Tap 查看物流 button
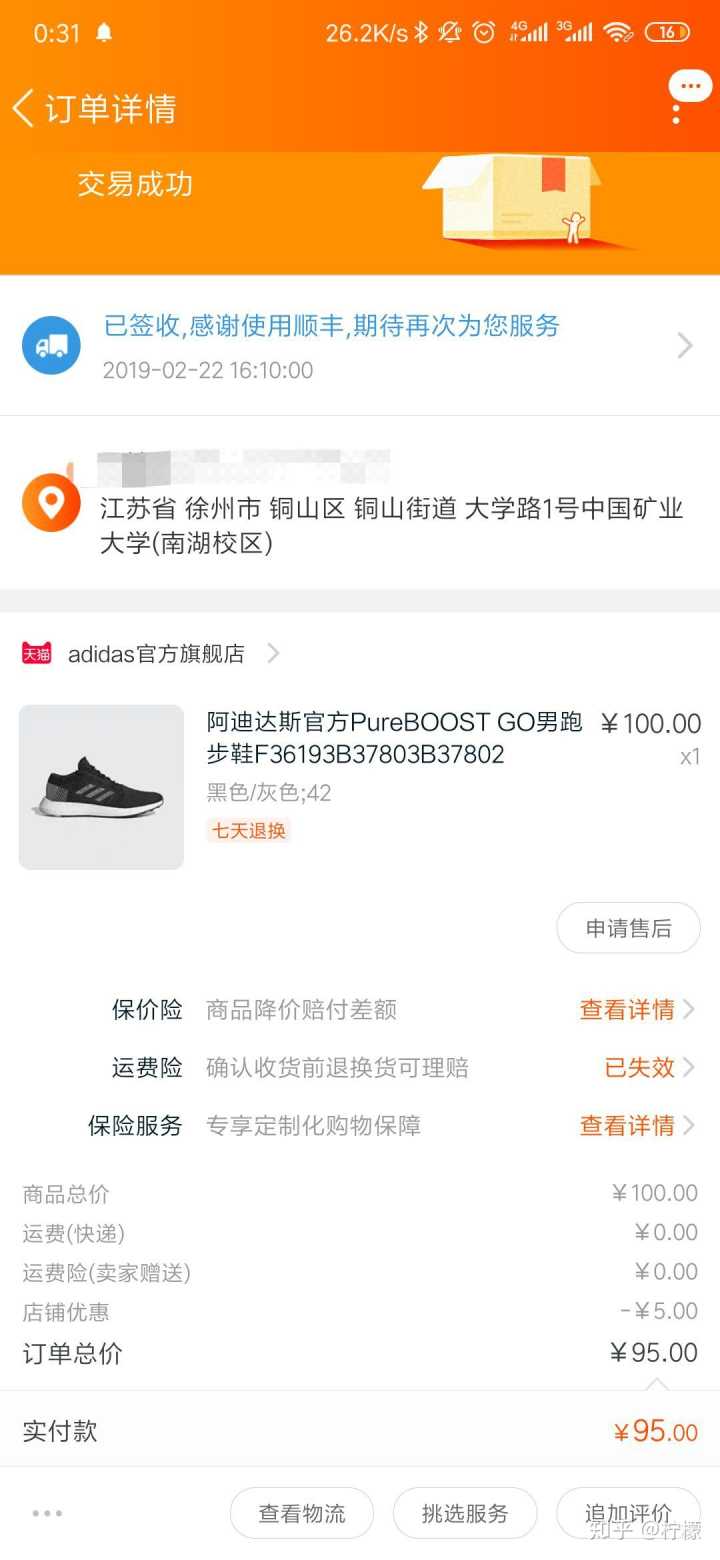Viewport: 720px width, 1560px height. (x=302, y=1514)
